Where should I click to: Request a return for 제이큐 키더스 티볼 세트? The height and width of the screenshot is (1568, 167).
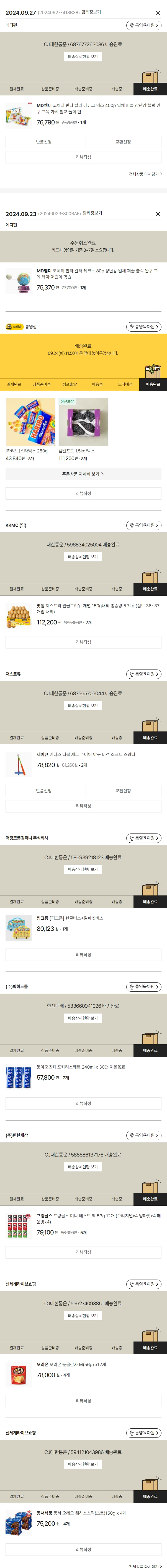tap(44, 791)
